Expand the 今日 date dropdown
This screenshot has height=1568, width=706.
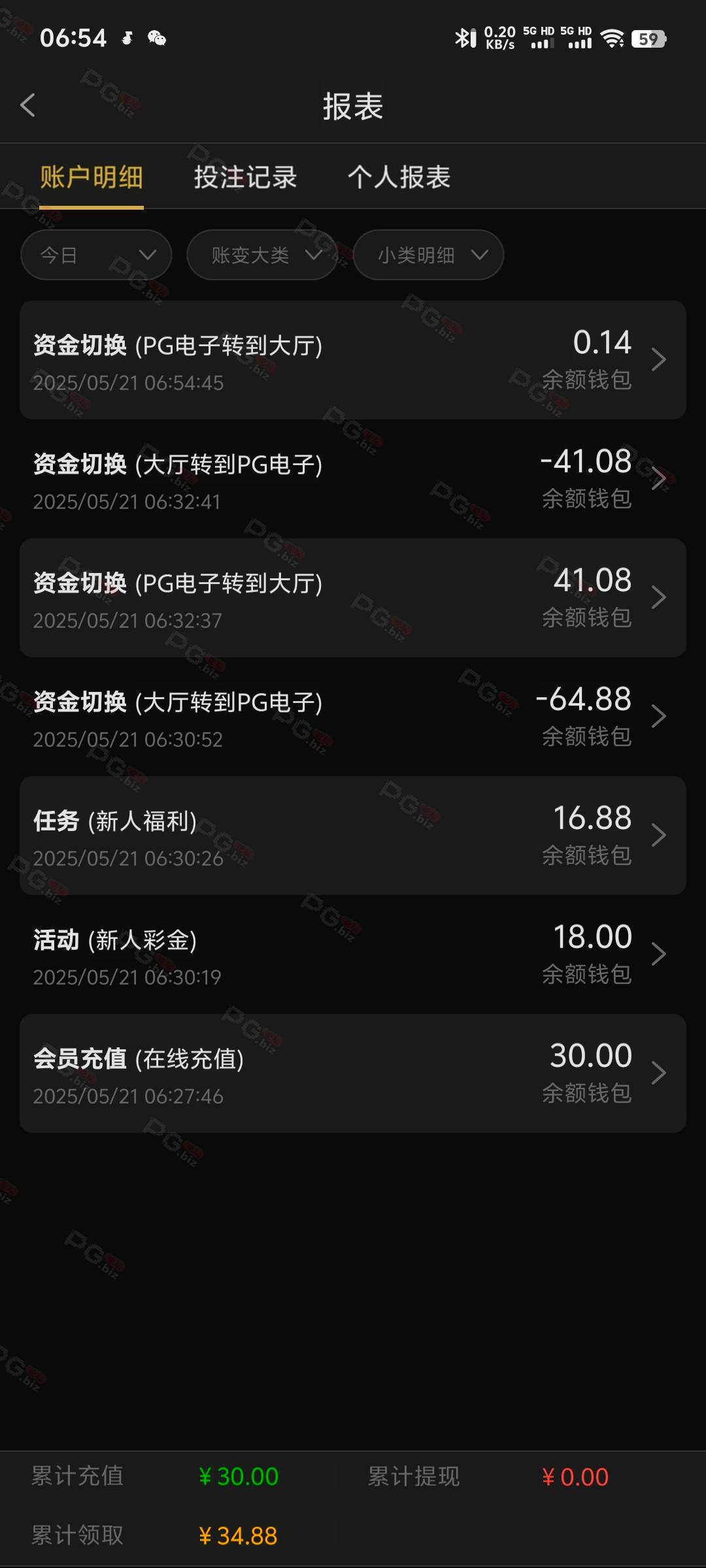tap(96, 255)
